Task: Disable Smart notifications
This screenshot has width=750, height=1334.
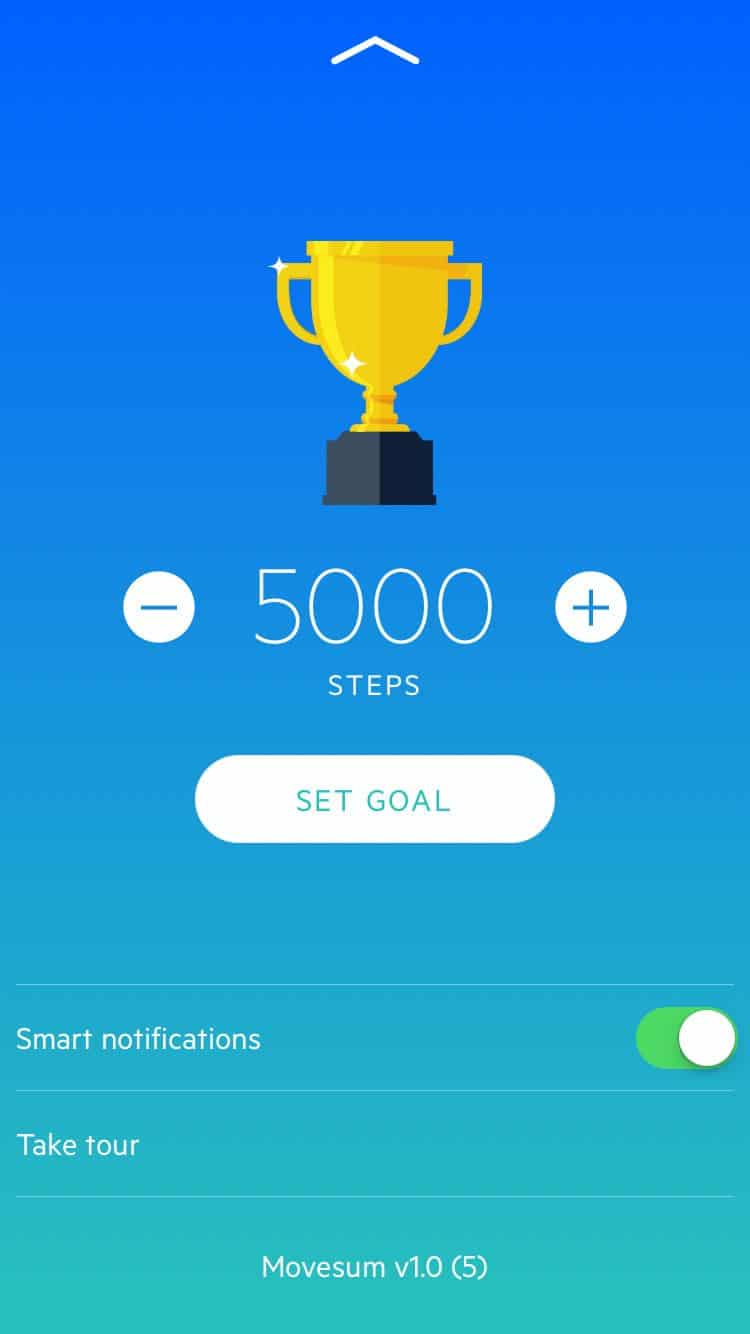Action: [x=686, y=1038]
